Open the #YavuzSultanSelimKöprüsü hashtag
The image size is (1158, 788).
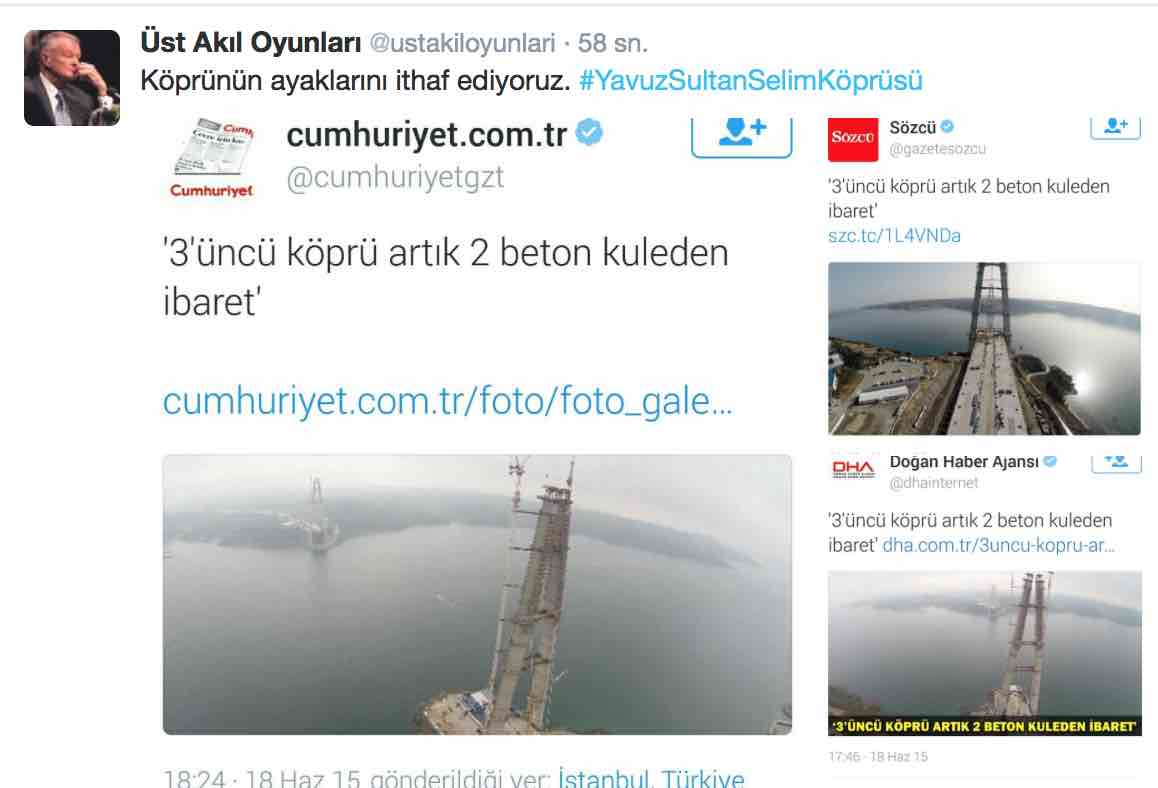click(x=750, y=81)
